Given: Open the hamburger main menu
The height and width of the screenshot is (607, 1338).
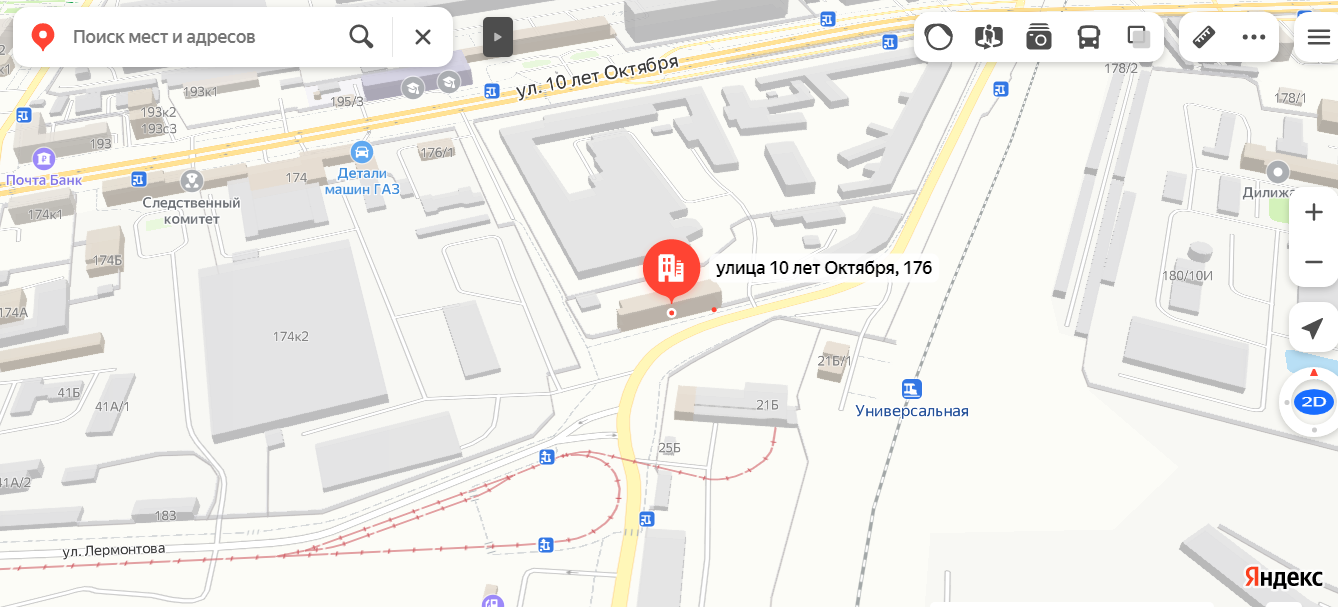Looking at the screenshot, I should 1318,37.
